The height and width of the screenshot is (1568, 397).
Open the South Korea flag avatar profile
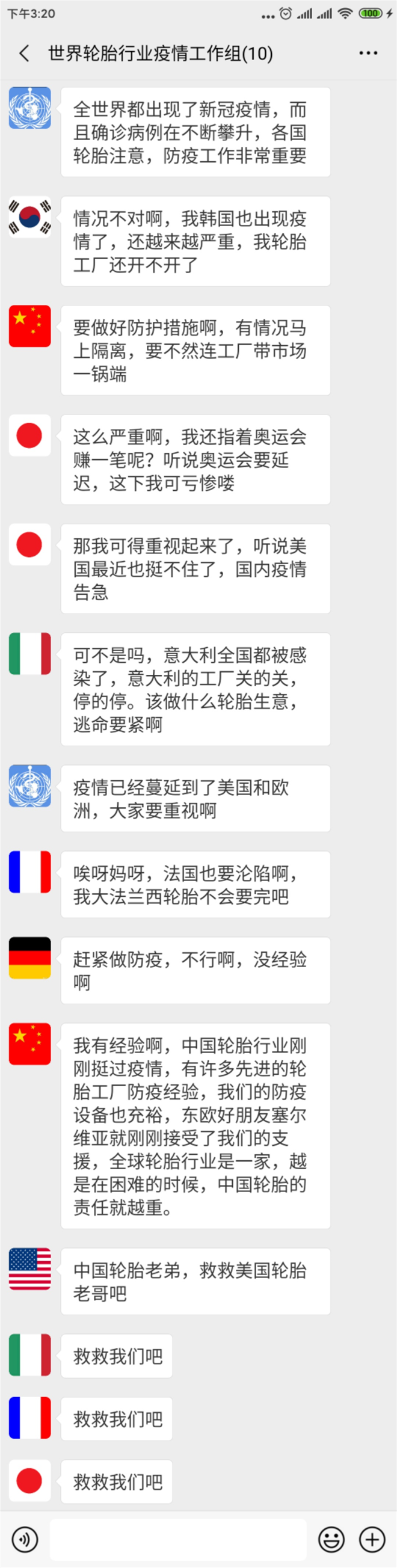click(x=30, y=217)
